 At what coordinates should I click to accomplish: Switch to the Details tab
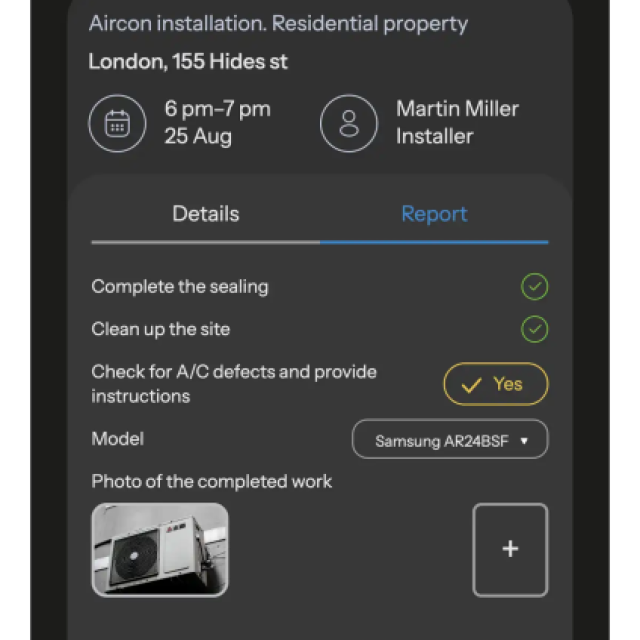tap(206, 214)
